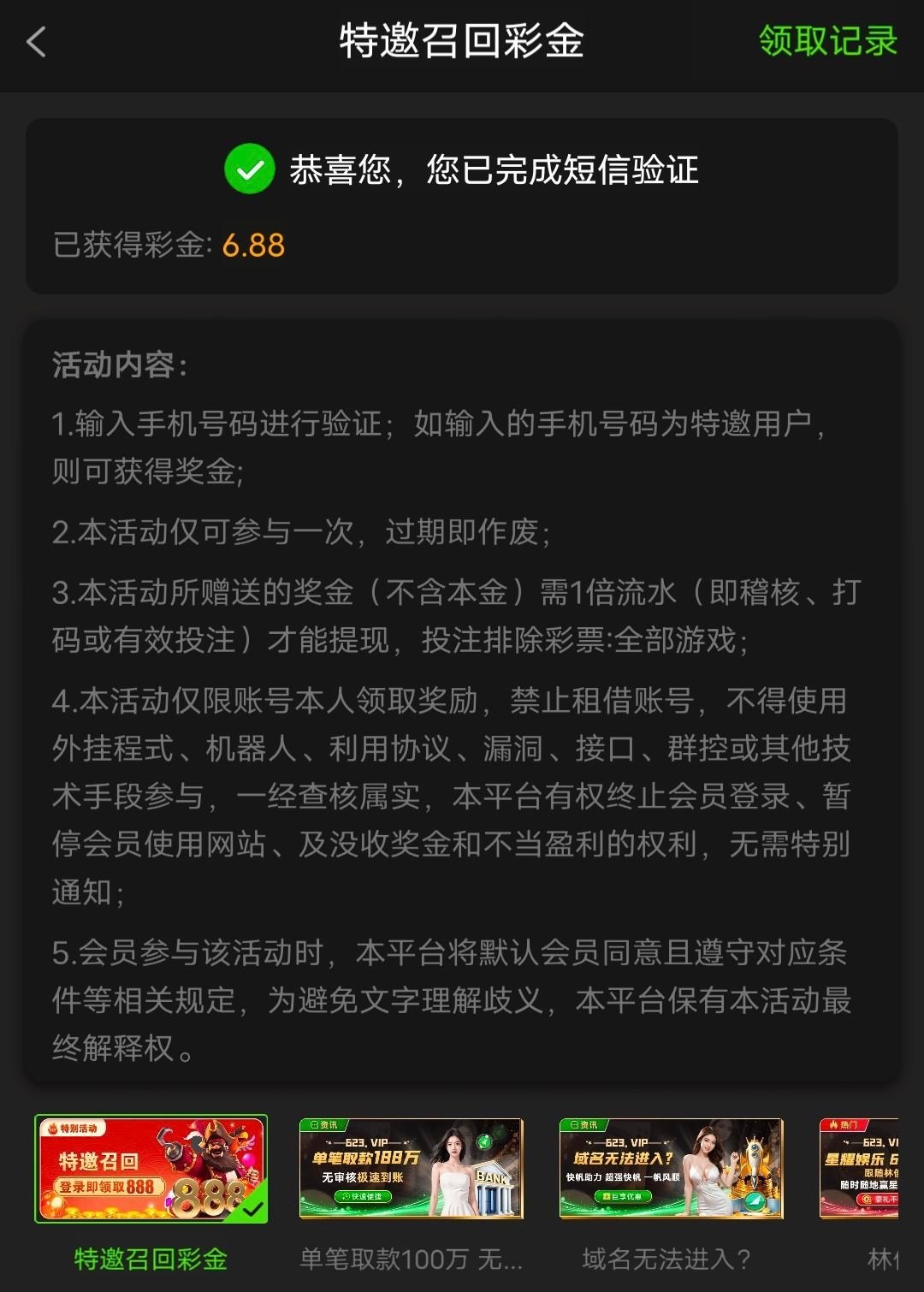Open the 星耀娱乐 hot promotion card
This screenshot has height=1292, width=924.
click(x=859, y=1168)
